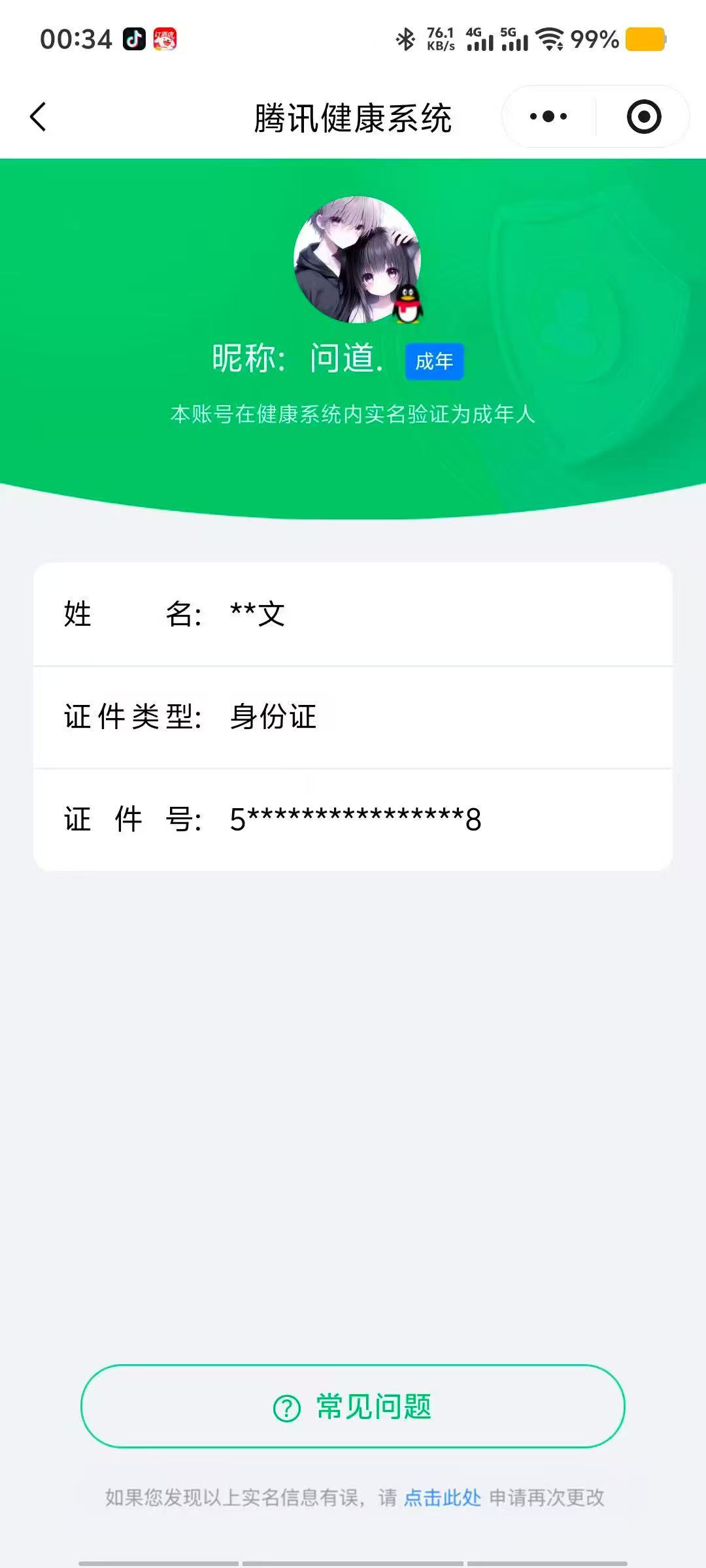Tap the 腾讯健康系统 title text
Viewport: 706px width, 1568px height.
[x=353, y=118]
